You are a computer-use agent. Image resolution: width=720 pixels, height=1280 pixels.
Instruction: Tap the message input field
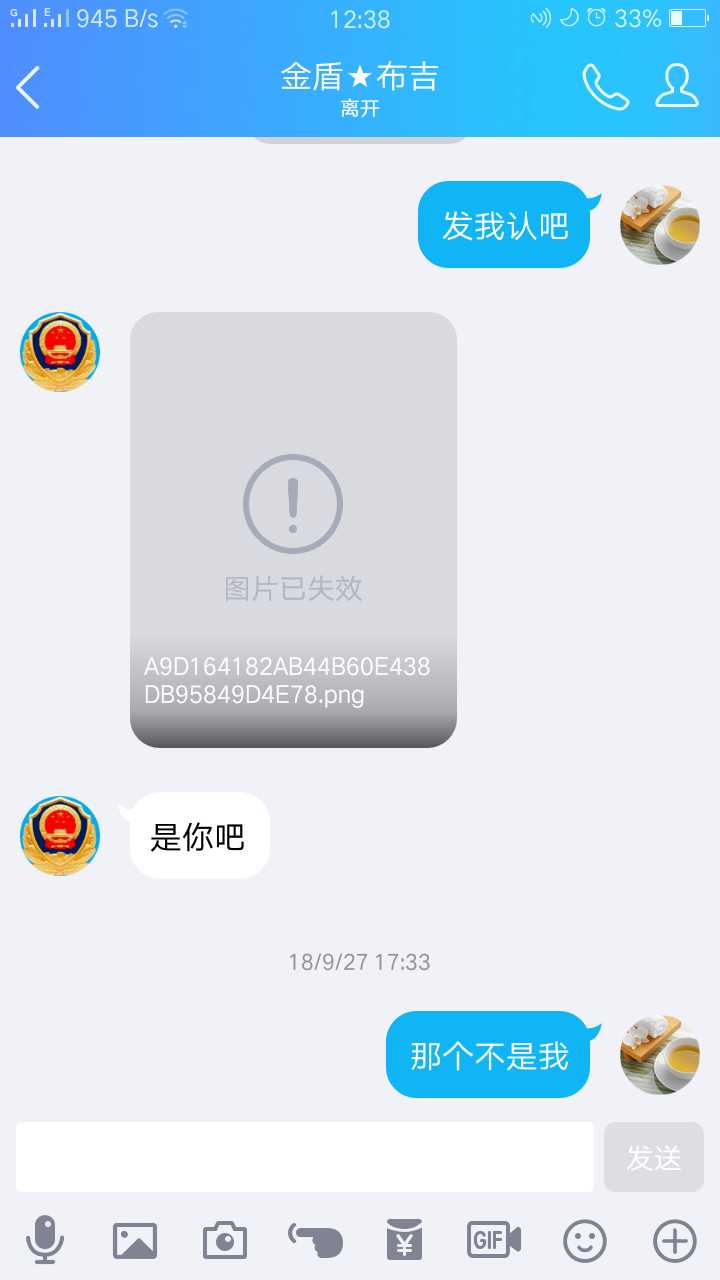[x=305, y=1157]
